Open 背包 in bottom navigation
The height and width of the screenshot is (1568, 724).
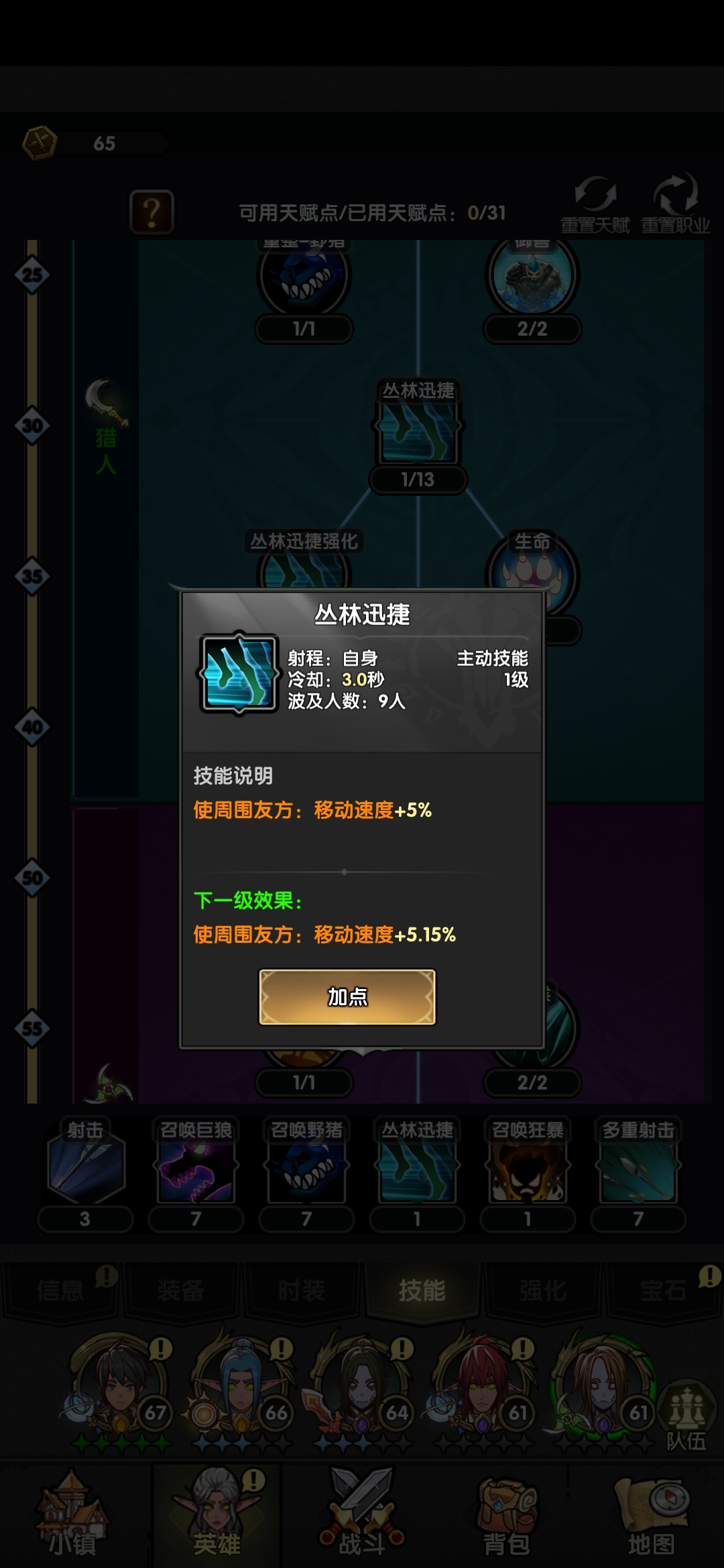[x=507, y=1514]
